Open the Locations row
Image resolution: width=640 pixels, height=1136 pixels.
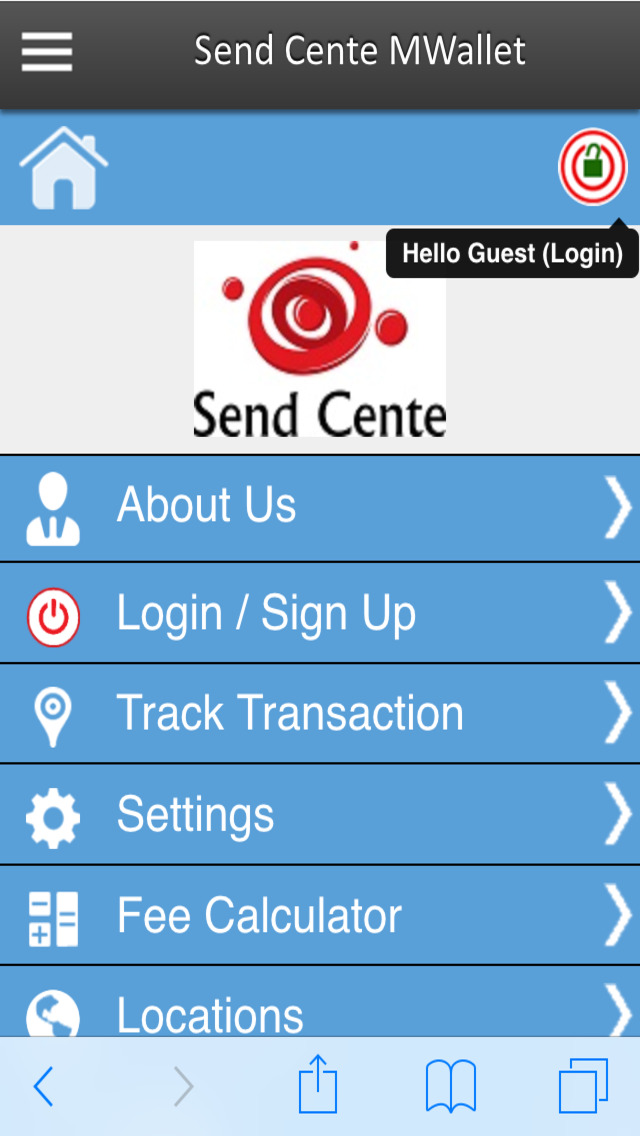[x=320, y=1001]
